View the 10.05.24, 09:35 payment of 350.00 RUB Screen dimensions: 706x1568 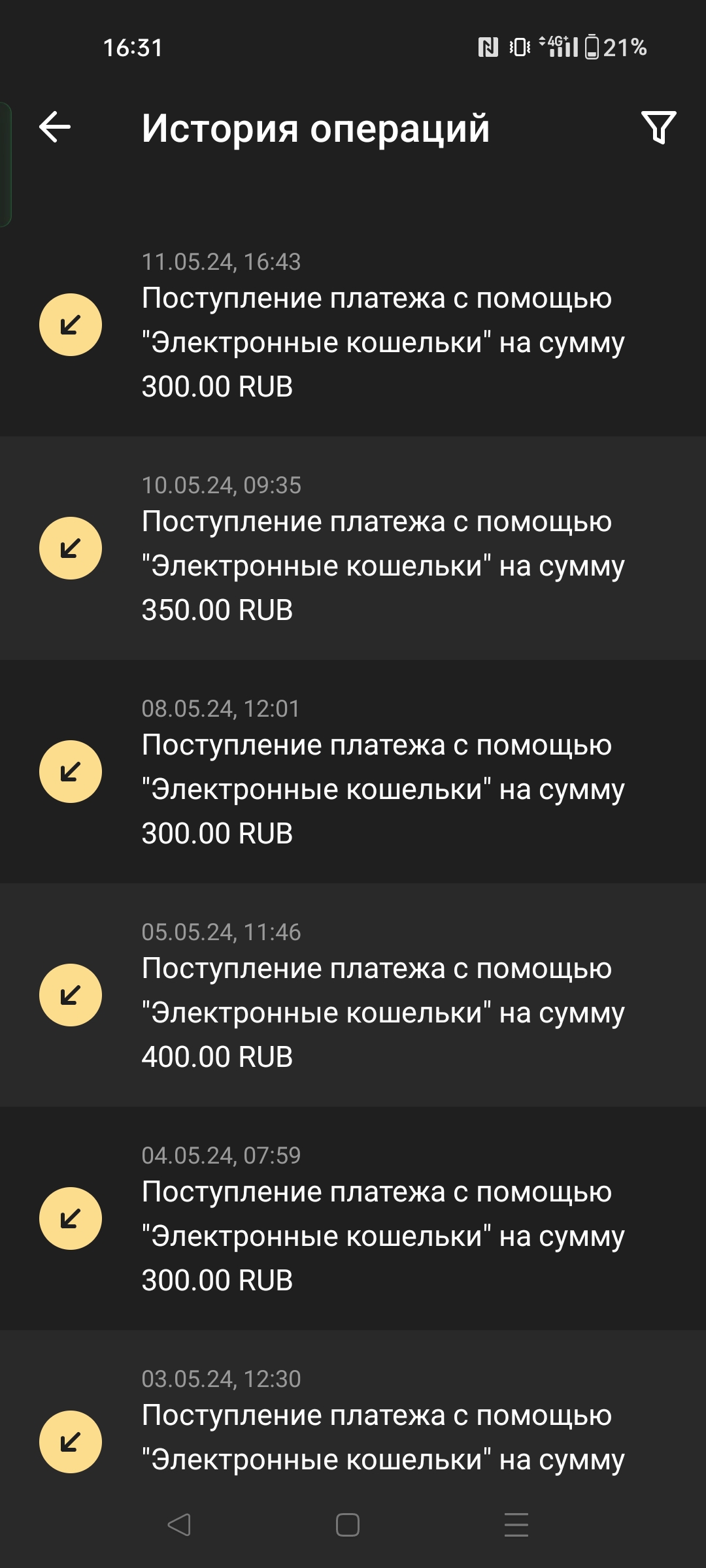(353, 548)
